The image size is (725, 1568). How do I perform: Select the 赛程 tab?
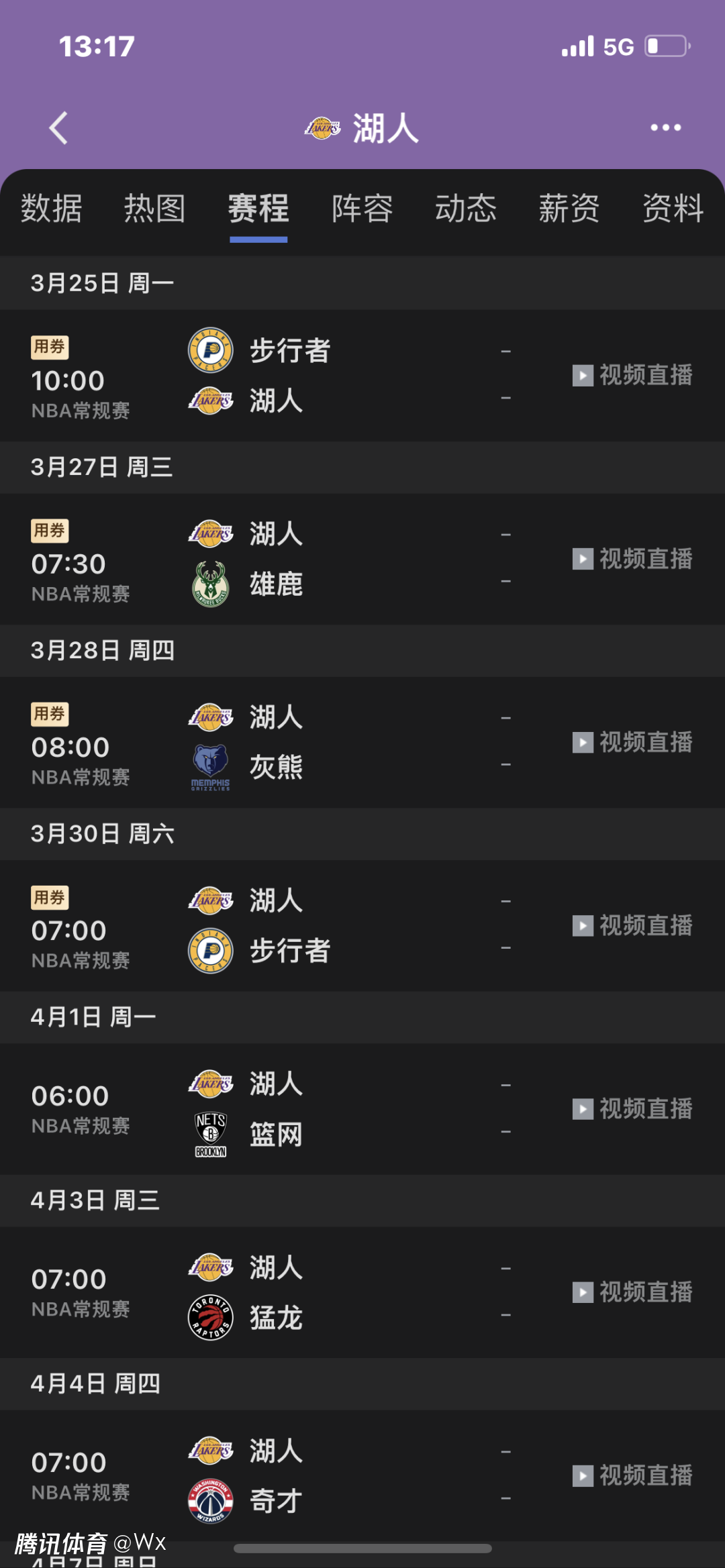(x=258, y=209)
